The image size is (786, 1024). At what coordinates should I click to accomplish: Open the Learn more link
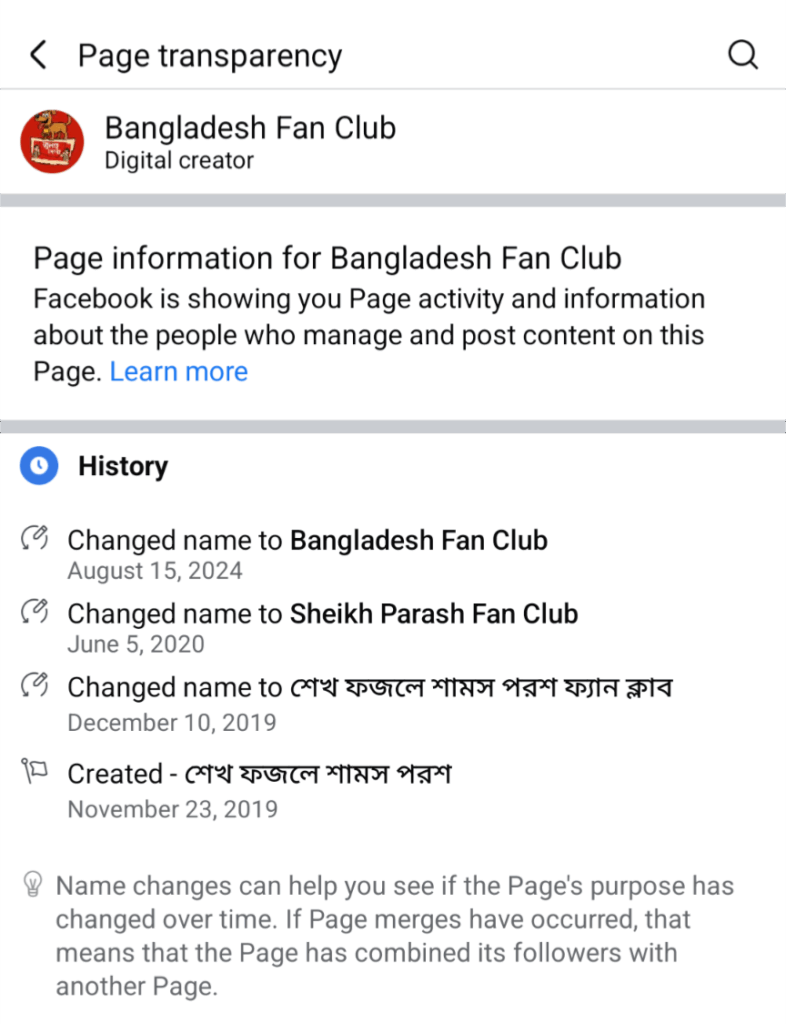(x=178, y=372)
